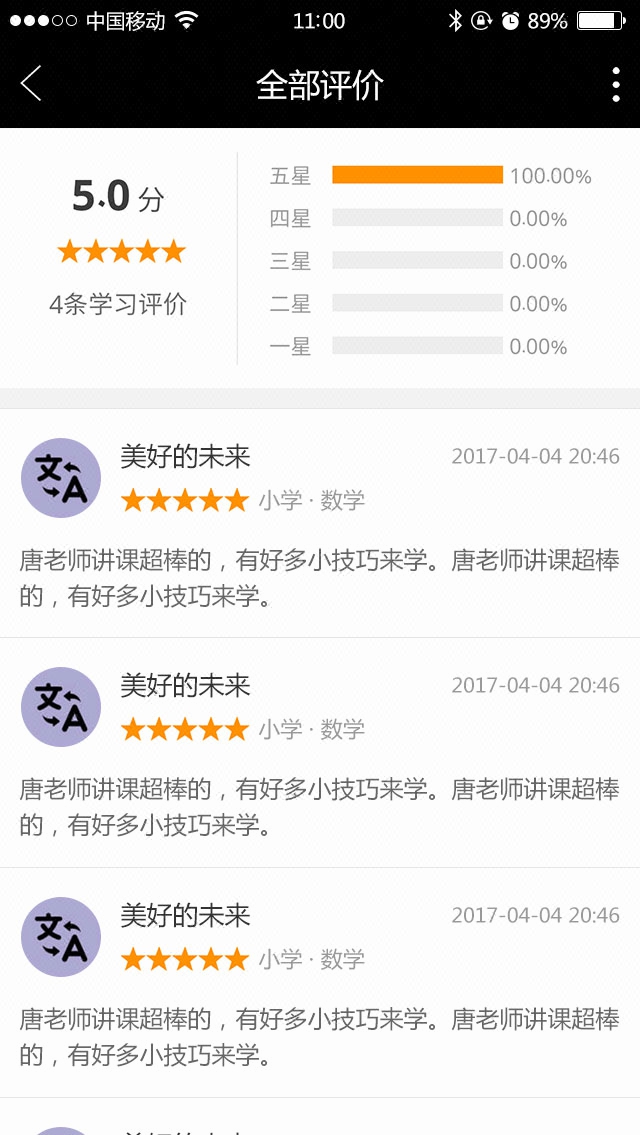The height and width of the screenshot is (1135, 640).
Task: Go back from the 全部评价 page
Action: (31, 84)
